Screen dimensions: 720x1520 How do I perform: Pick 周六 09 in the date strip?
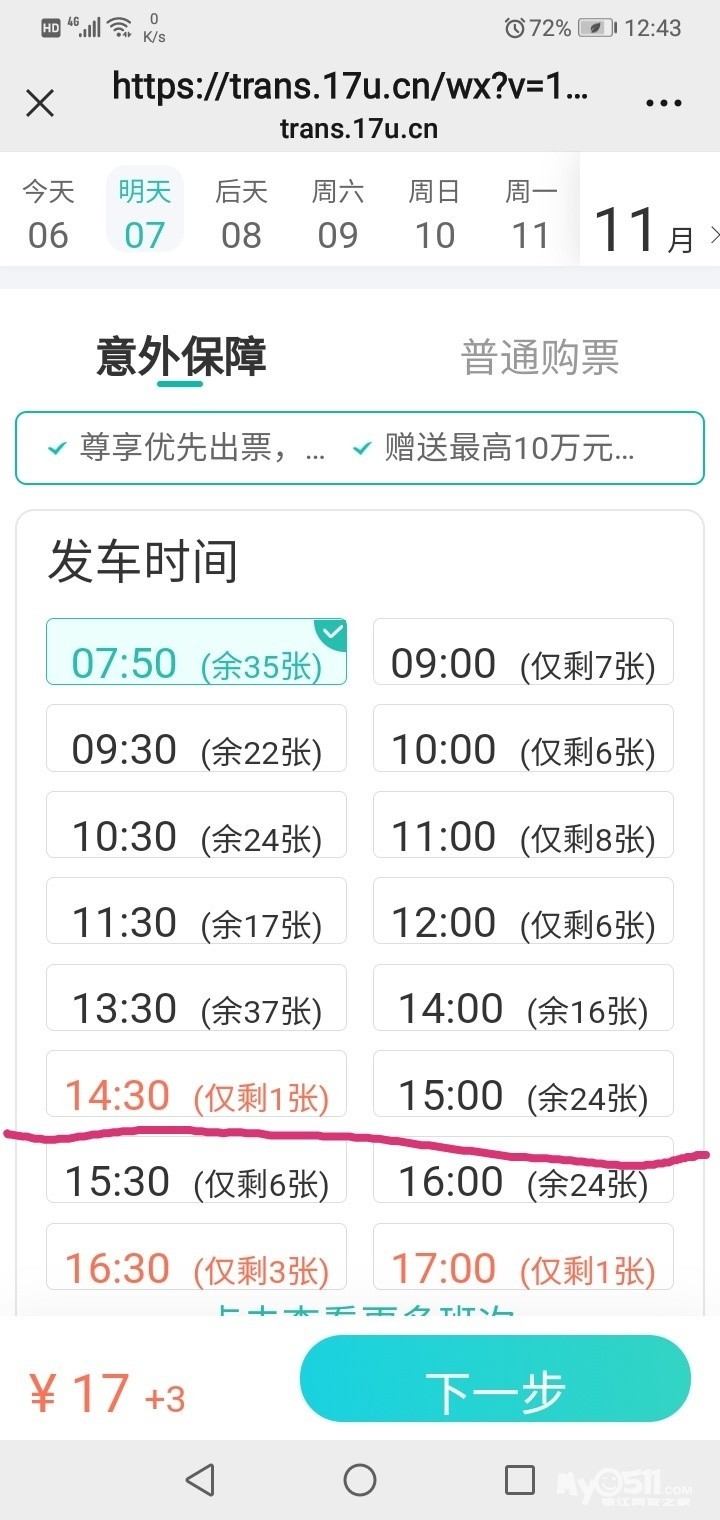(337, 214)
